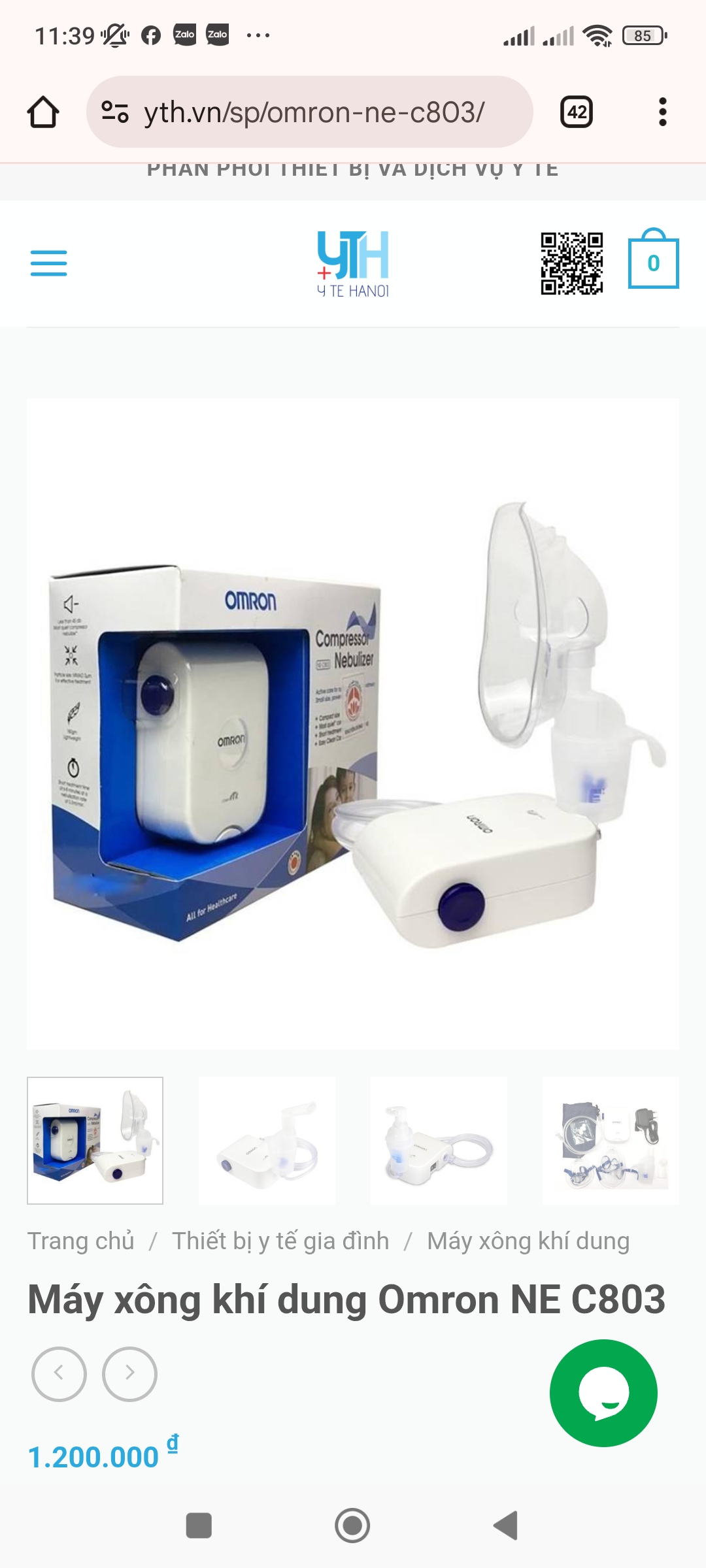Open the green chat support bubble
The image size is (706, 1568).
coord(603,1393)
